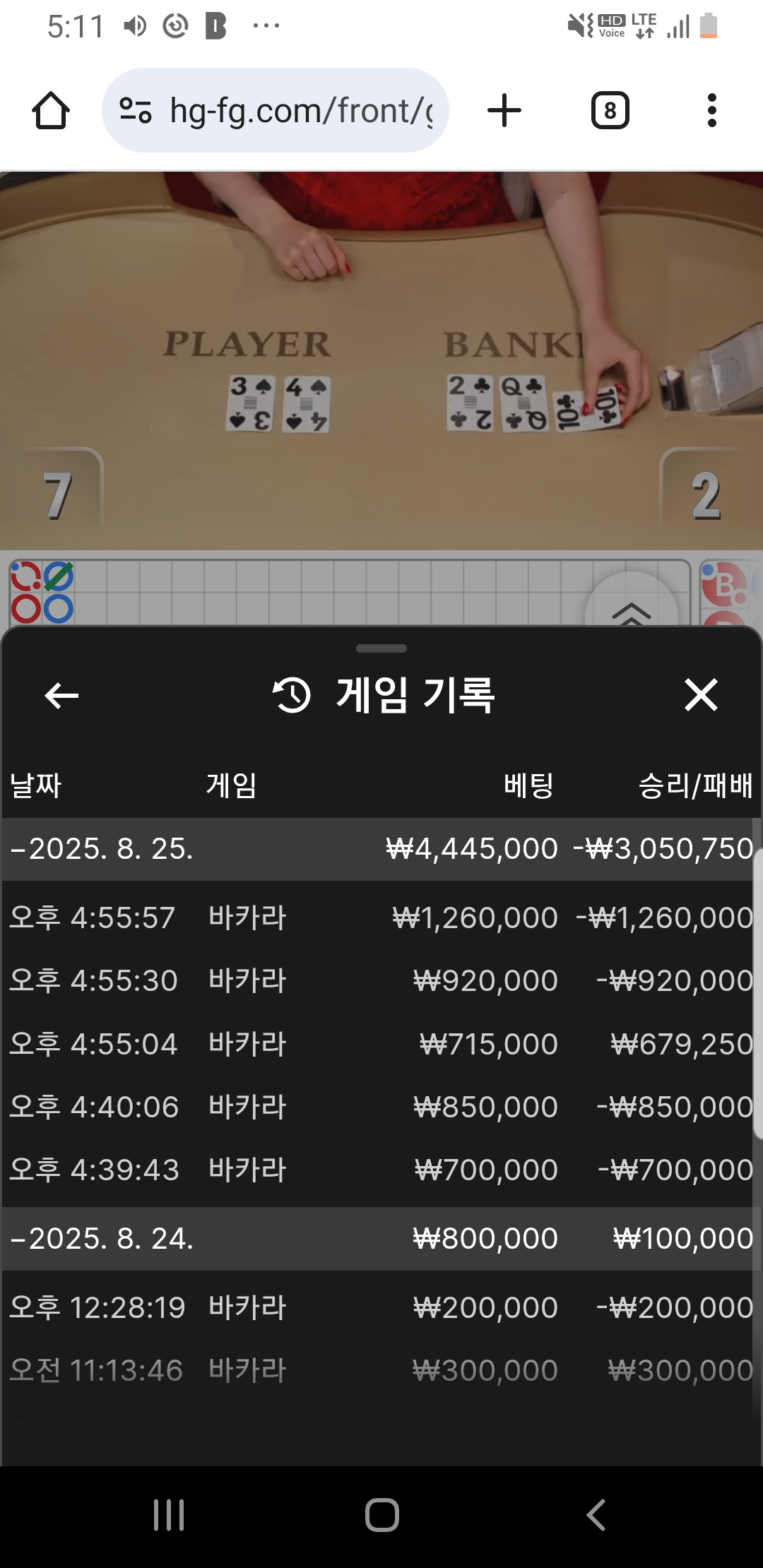The height and width of the screenshot is (1568, 763).
Task: Open the 11:13:46 baccarat record
Action: (381, 1370)
